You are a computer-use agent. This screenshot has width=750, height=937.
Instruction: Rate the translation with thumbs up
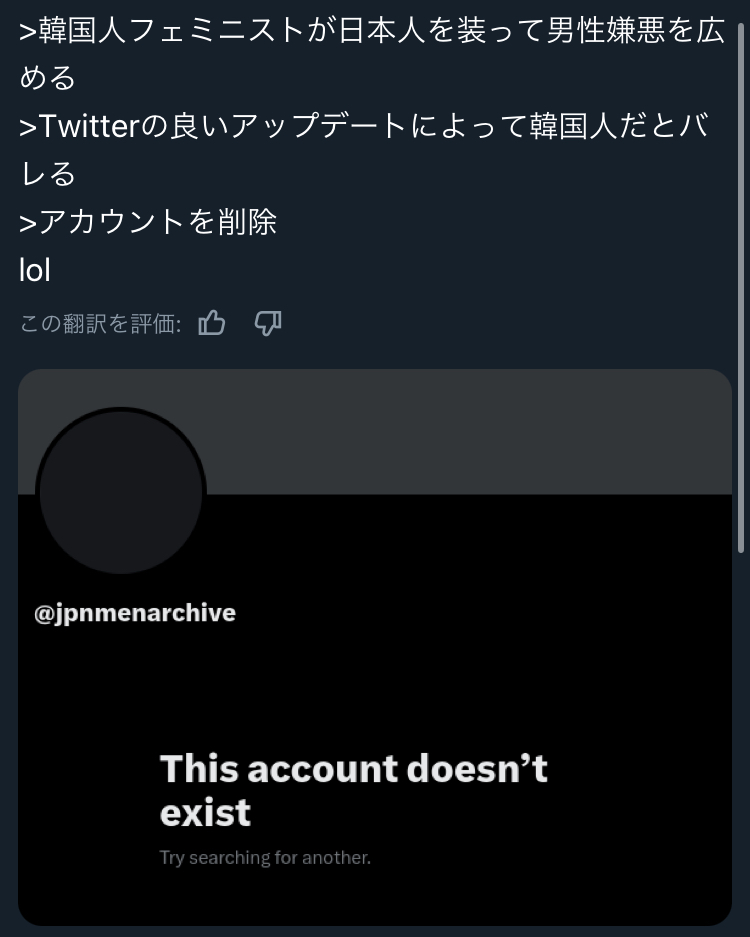pyautogui.click(x=212, y=323)
